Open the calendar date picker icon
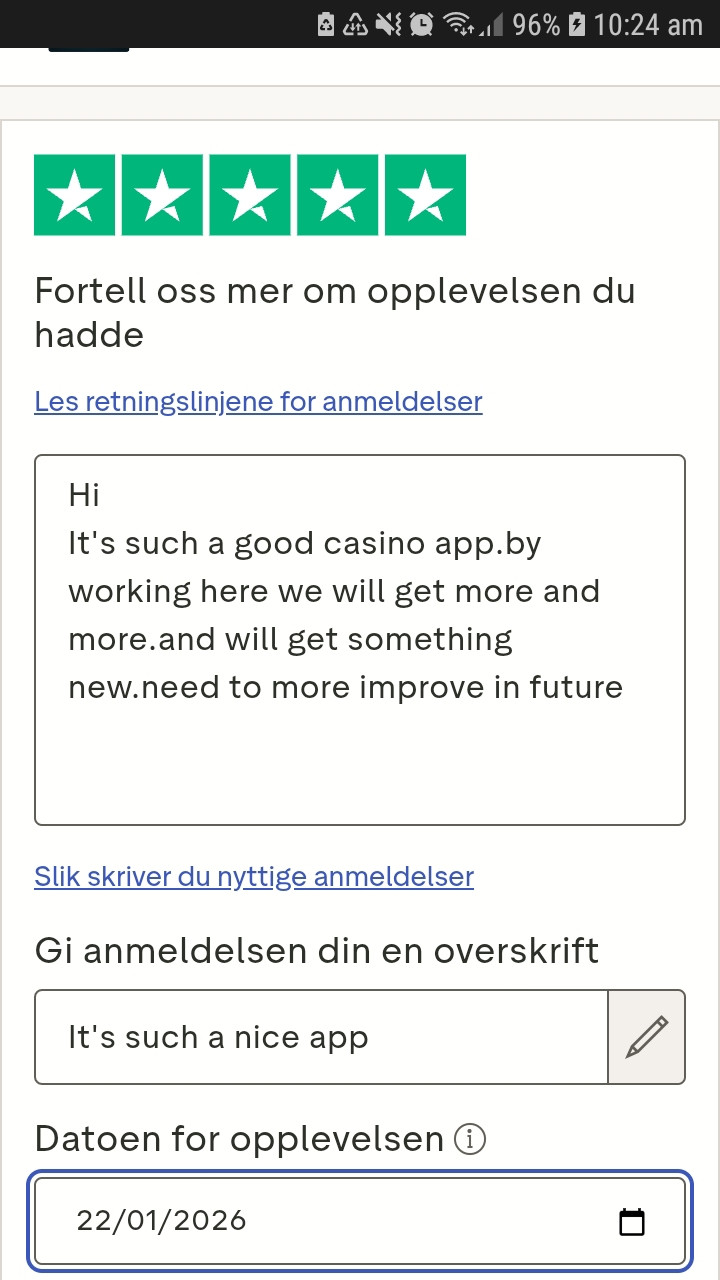720x1280 pixels. [x=632, y=1221]
